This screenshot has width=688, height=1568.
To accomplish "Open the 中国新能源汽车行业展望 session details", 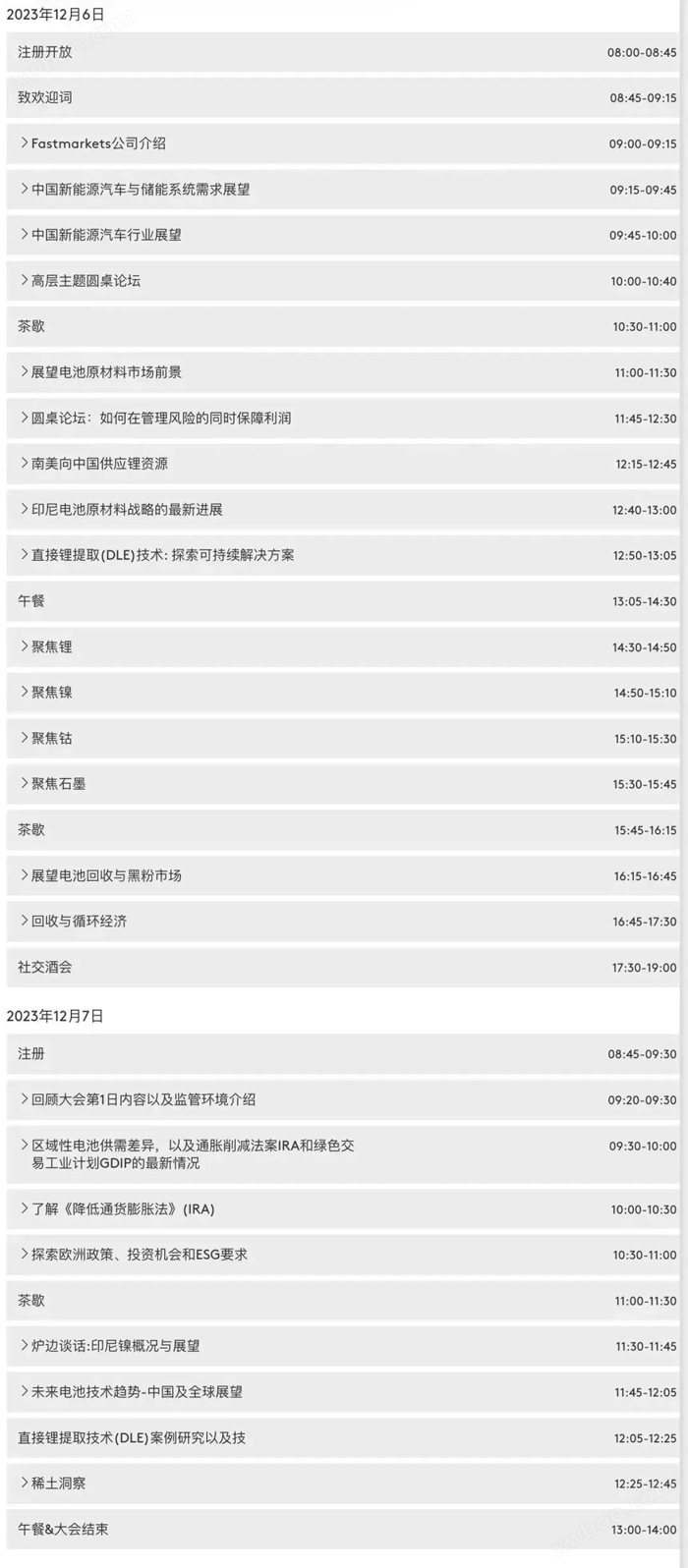I will (x=343, y=235).
